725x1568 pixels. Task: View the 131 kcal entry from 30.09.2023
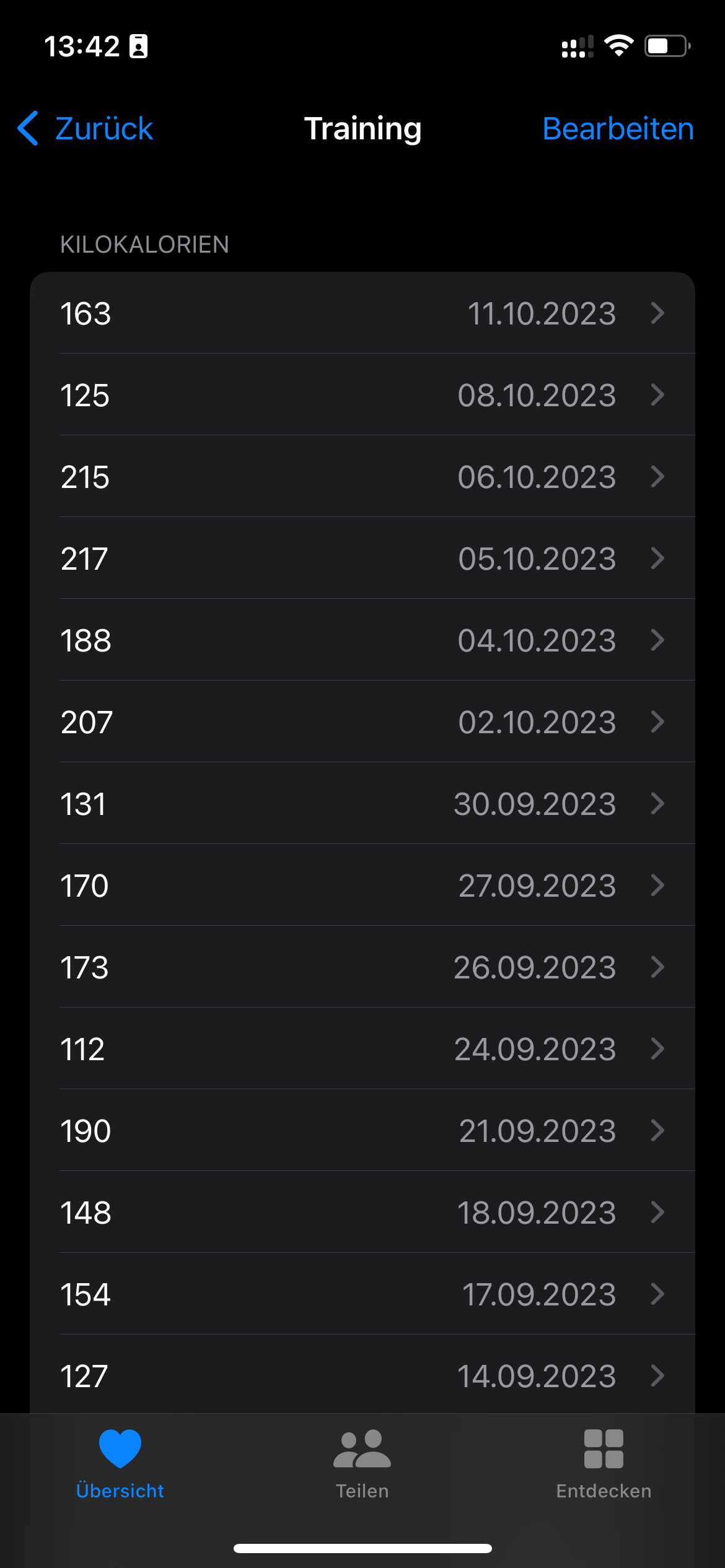point(362,804)
